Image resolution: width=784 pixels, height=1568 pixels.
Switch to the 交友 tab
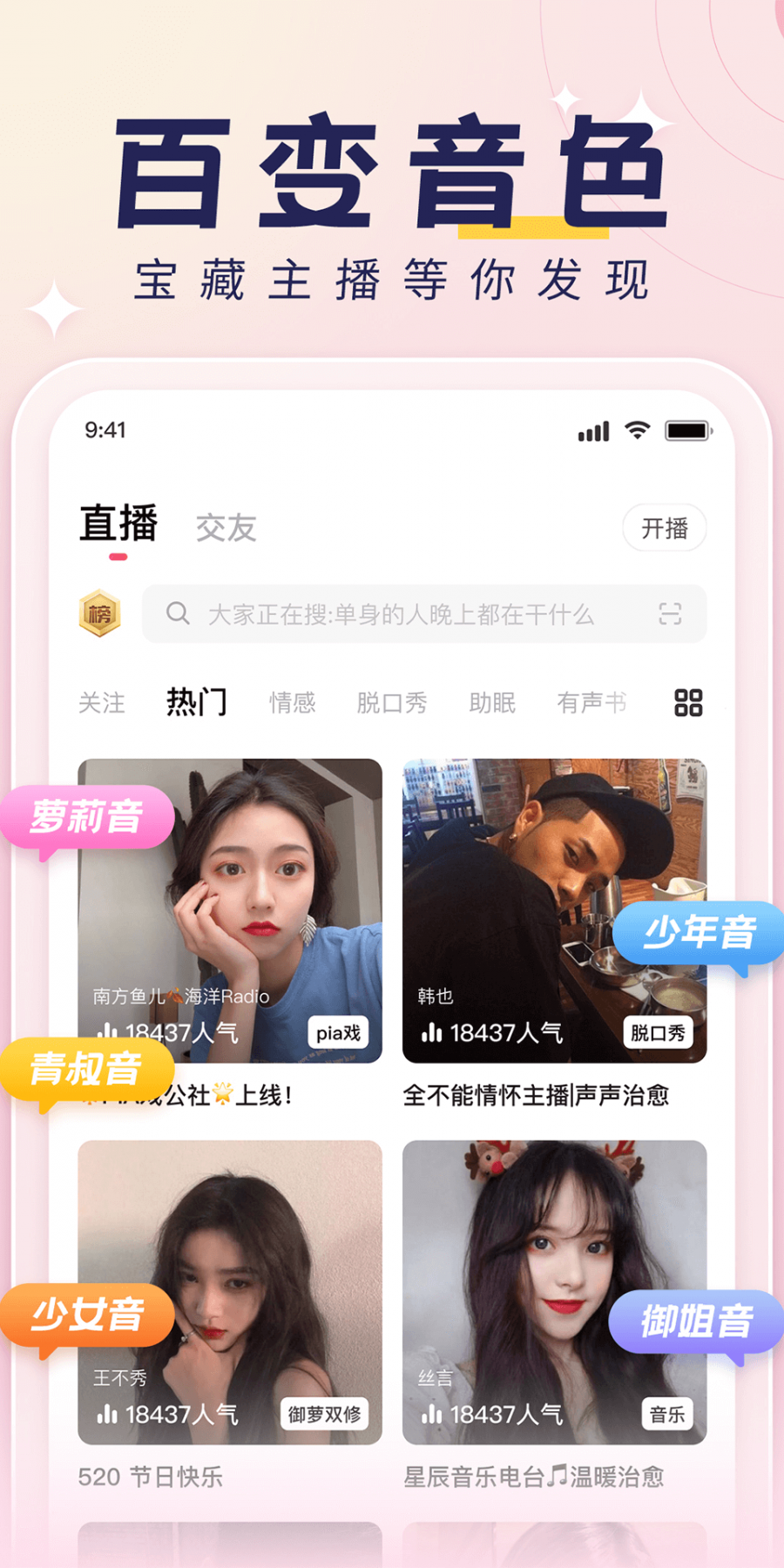point(224,529)
